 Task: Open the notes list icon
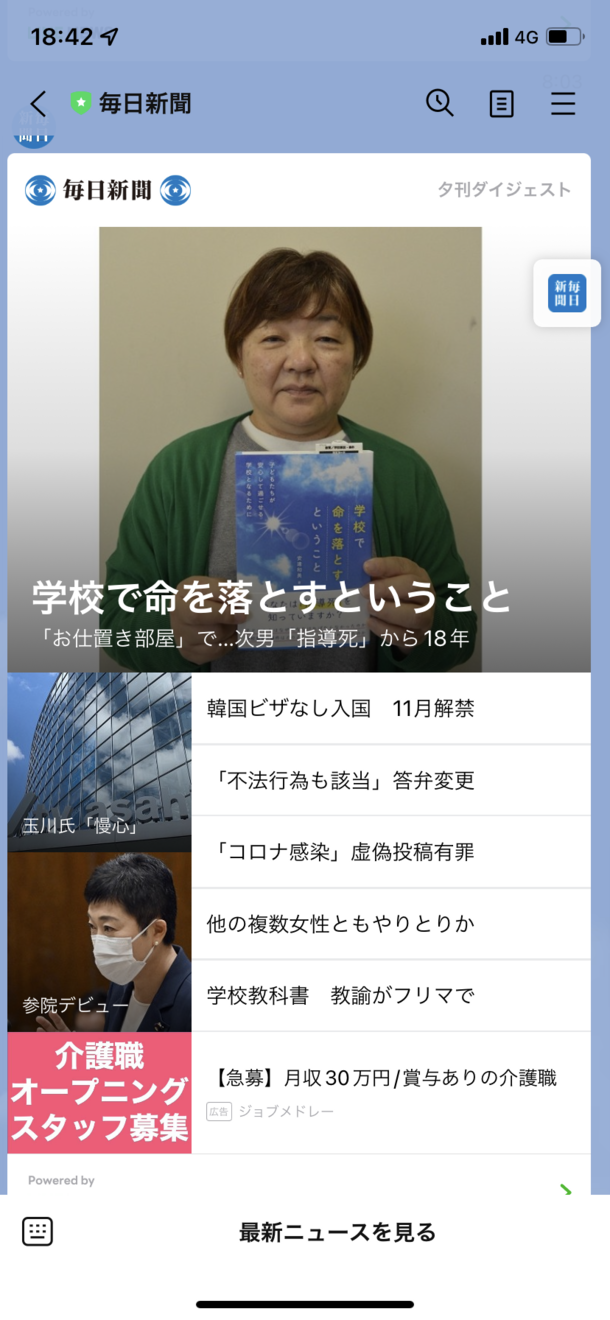click(501, 104)
